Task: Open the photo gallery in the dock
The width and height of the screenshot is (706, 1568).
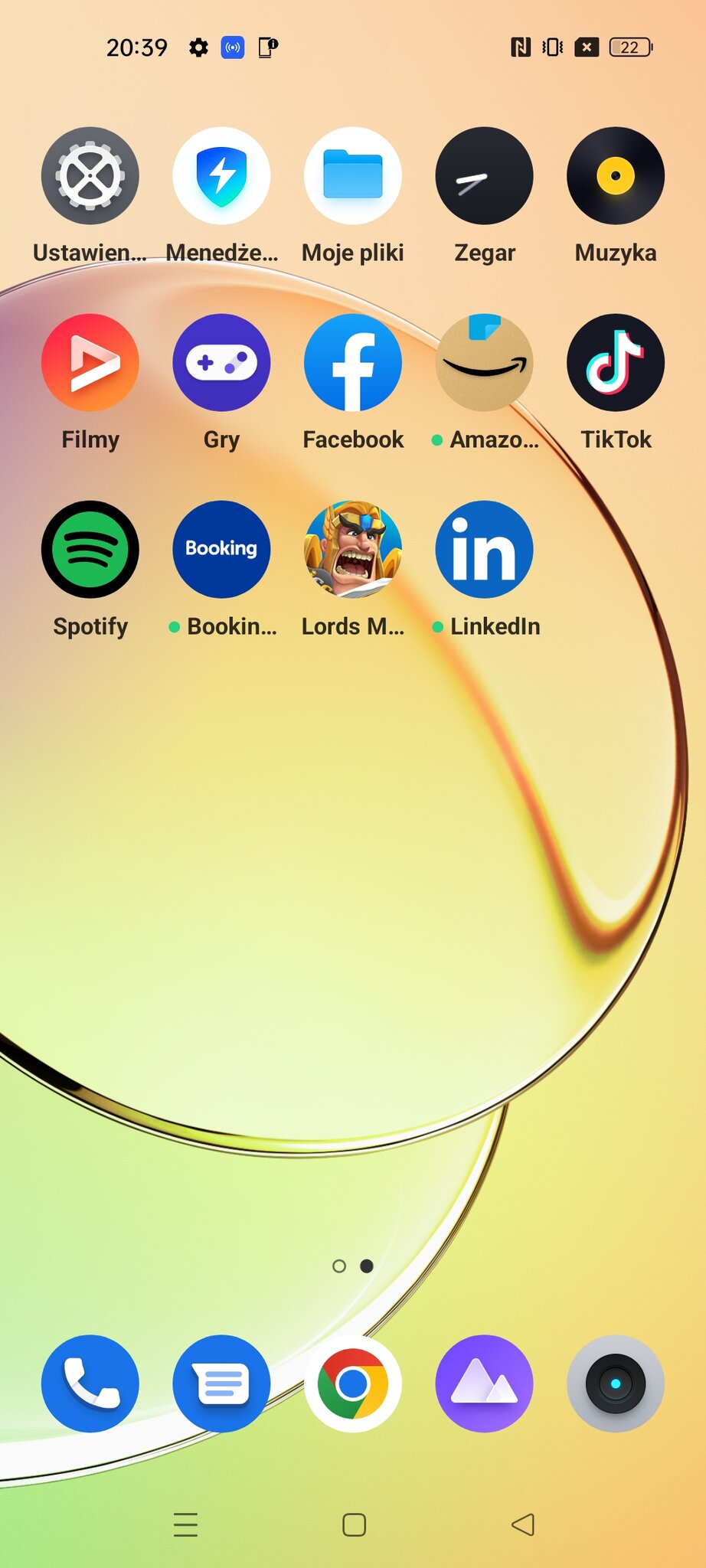Action: (x=484, y=1383)
